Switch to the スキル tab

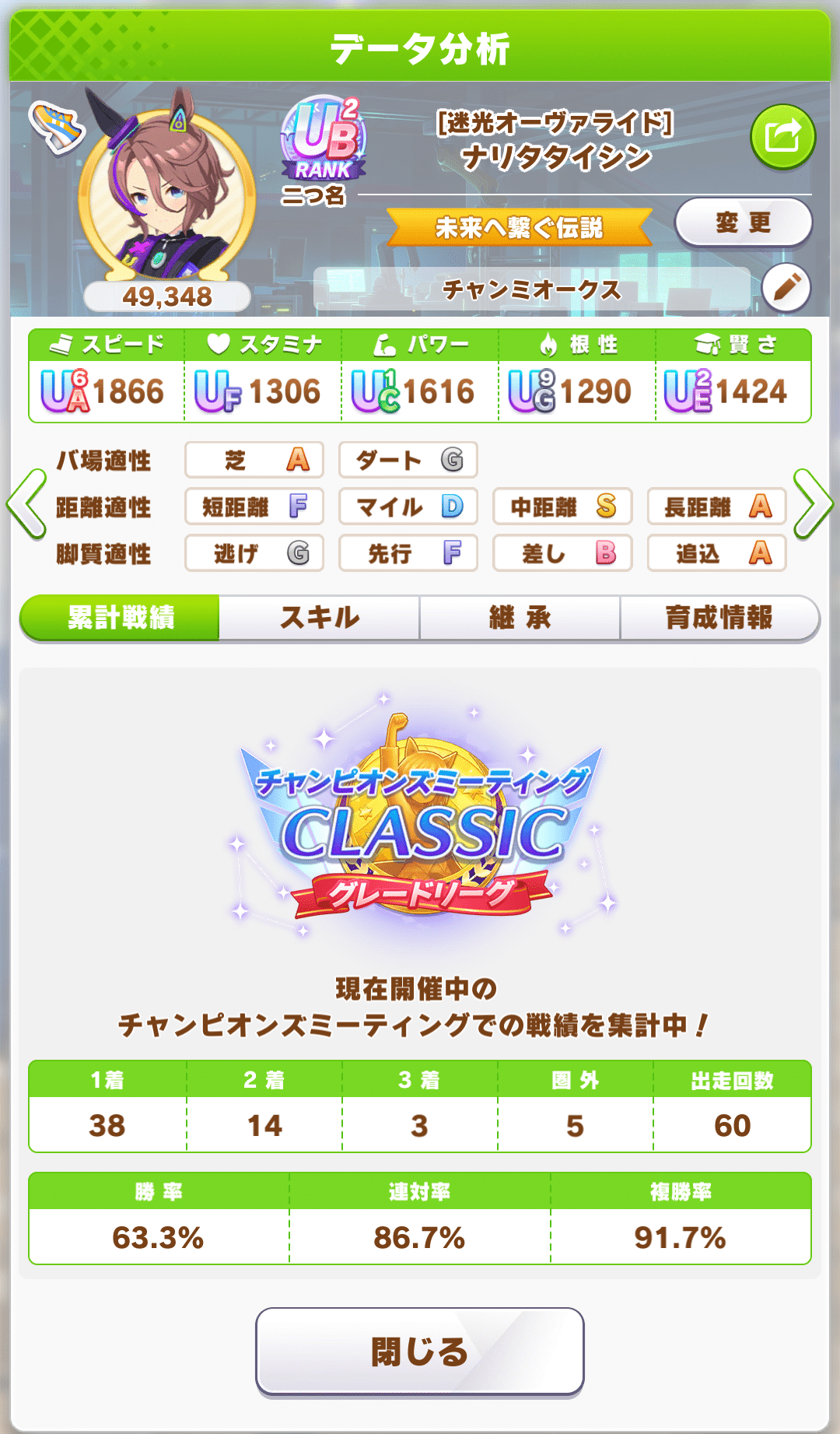[x=320, y=618]
